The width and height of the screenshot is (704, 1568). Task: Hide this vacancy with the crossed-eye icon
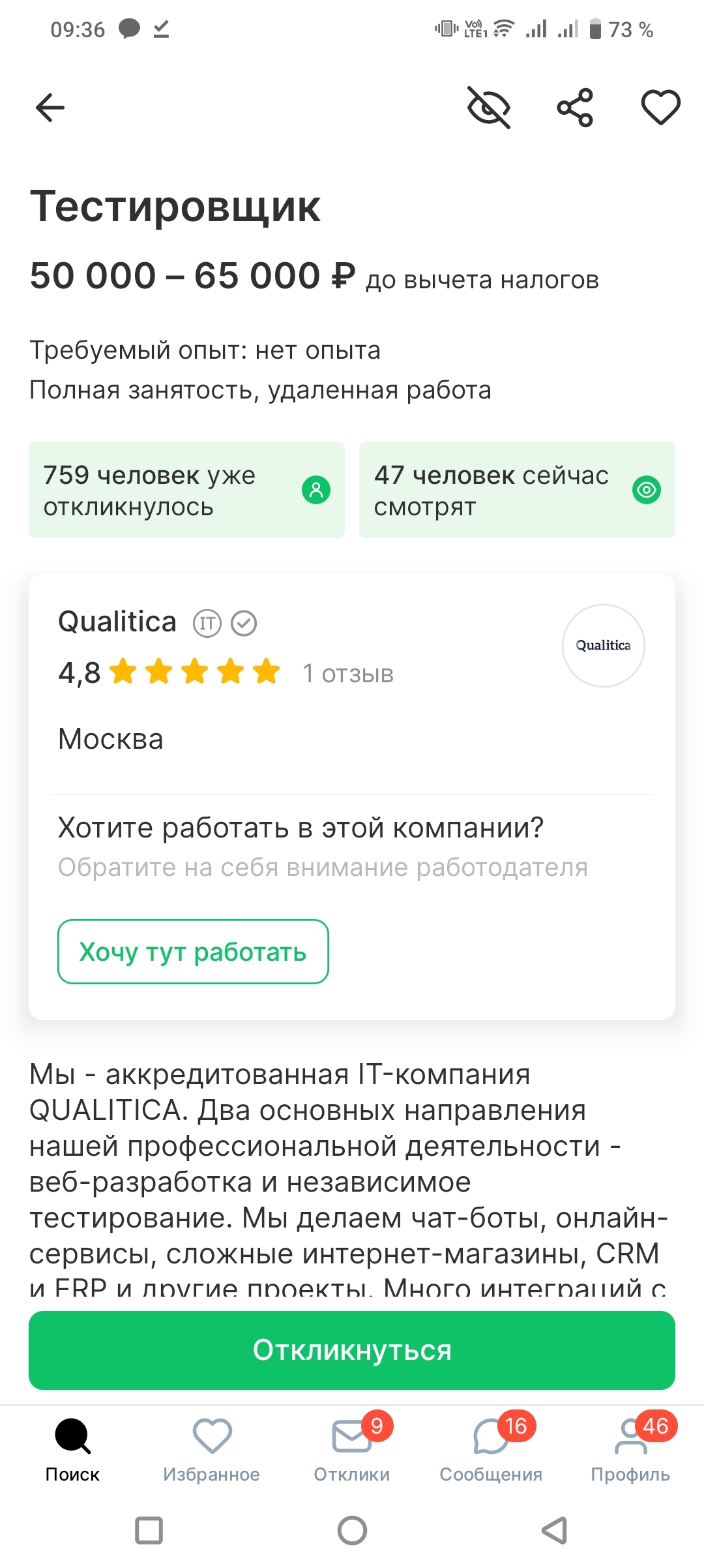point(489,108)
